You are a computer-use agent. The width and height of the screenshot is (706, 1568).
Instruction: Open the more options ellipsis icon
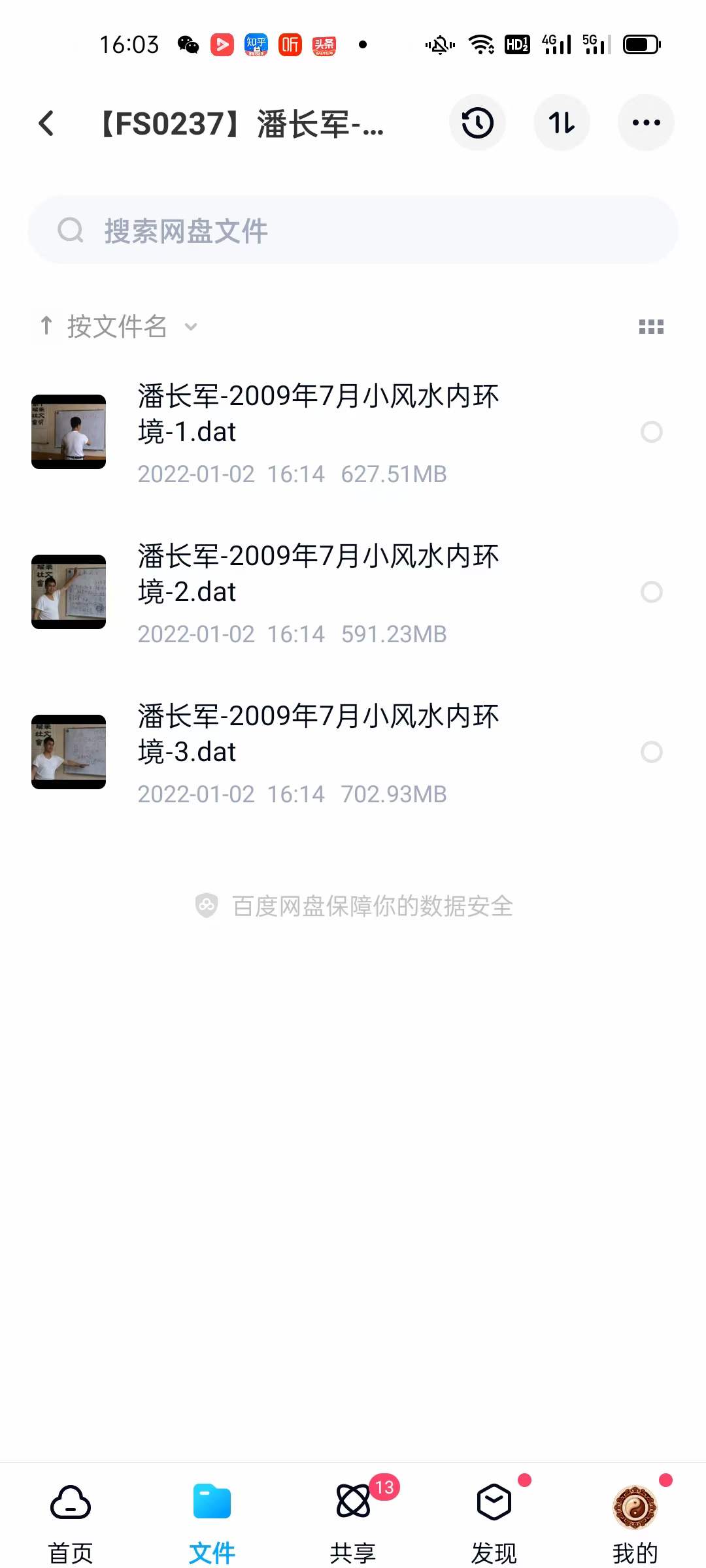646,123
